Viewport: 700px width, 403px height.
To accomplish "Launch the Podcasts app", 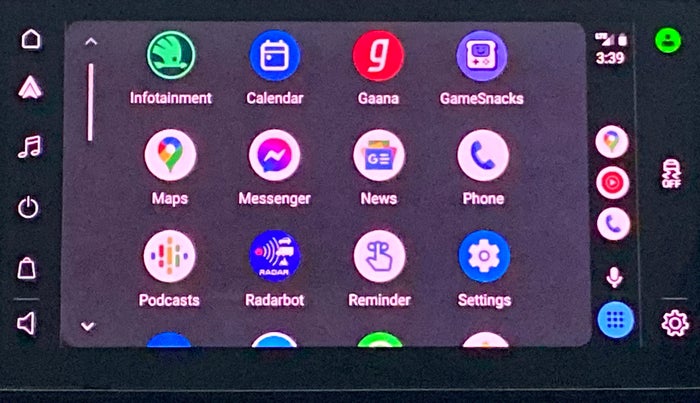I will pyautogui.click(x=170, y=257).
